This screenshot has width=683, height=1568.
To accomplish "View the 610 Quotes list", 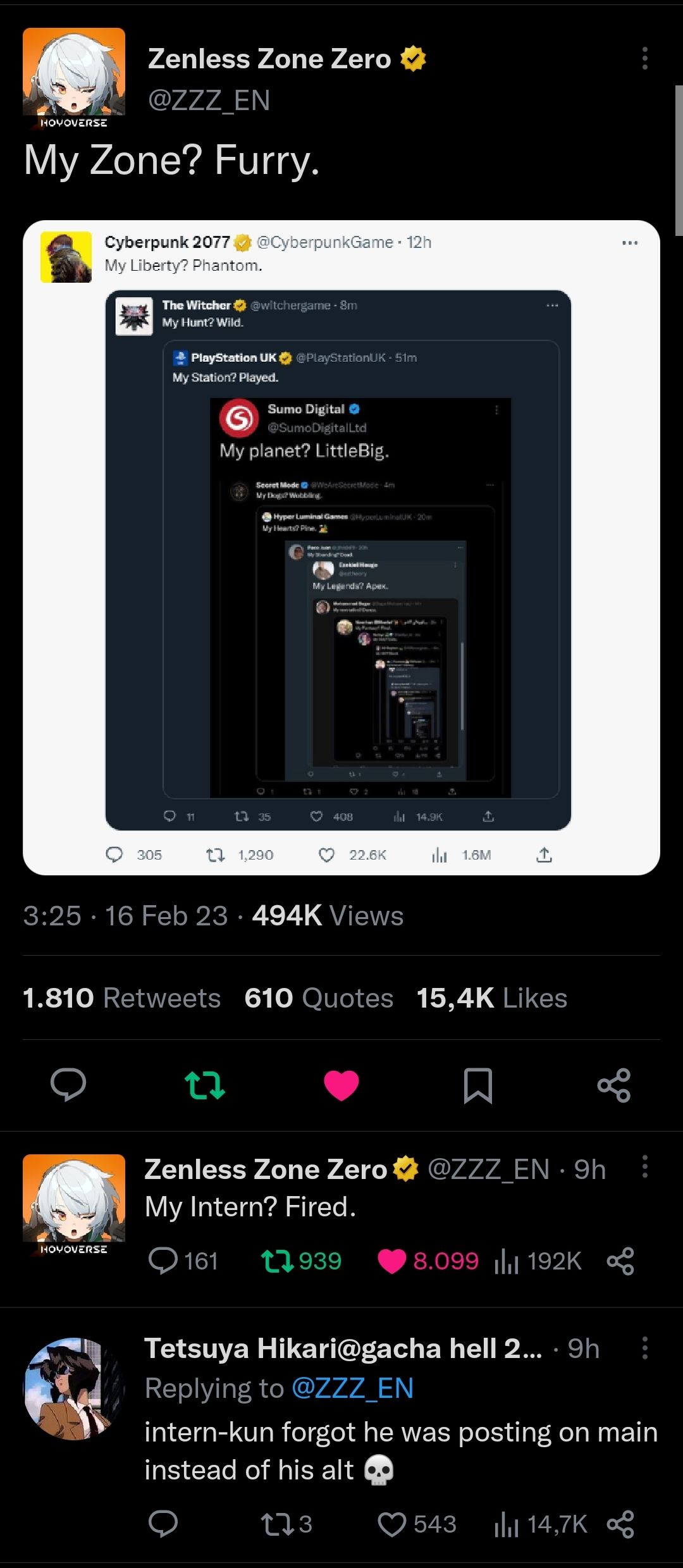I will click(319, 998).
